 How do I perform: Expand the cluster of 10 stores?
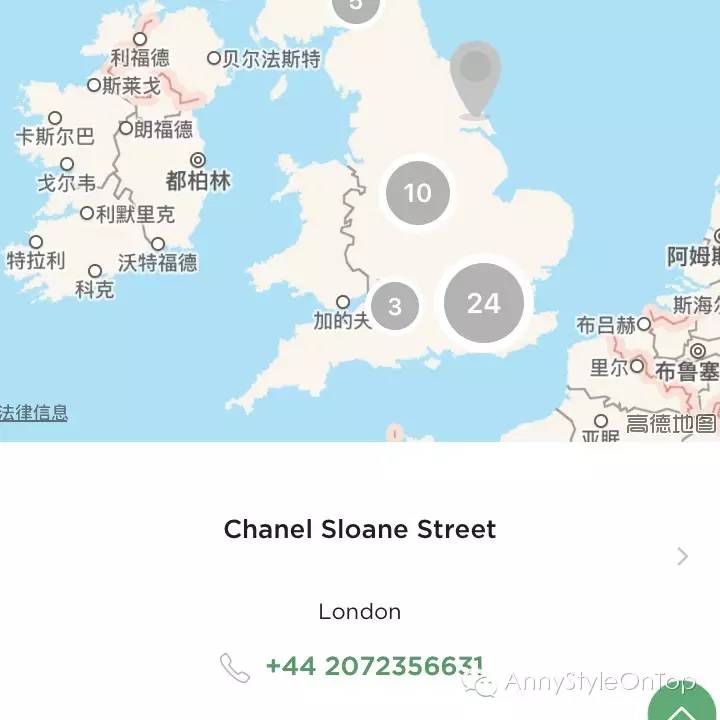[x=417, y=193]
